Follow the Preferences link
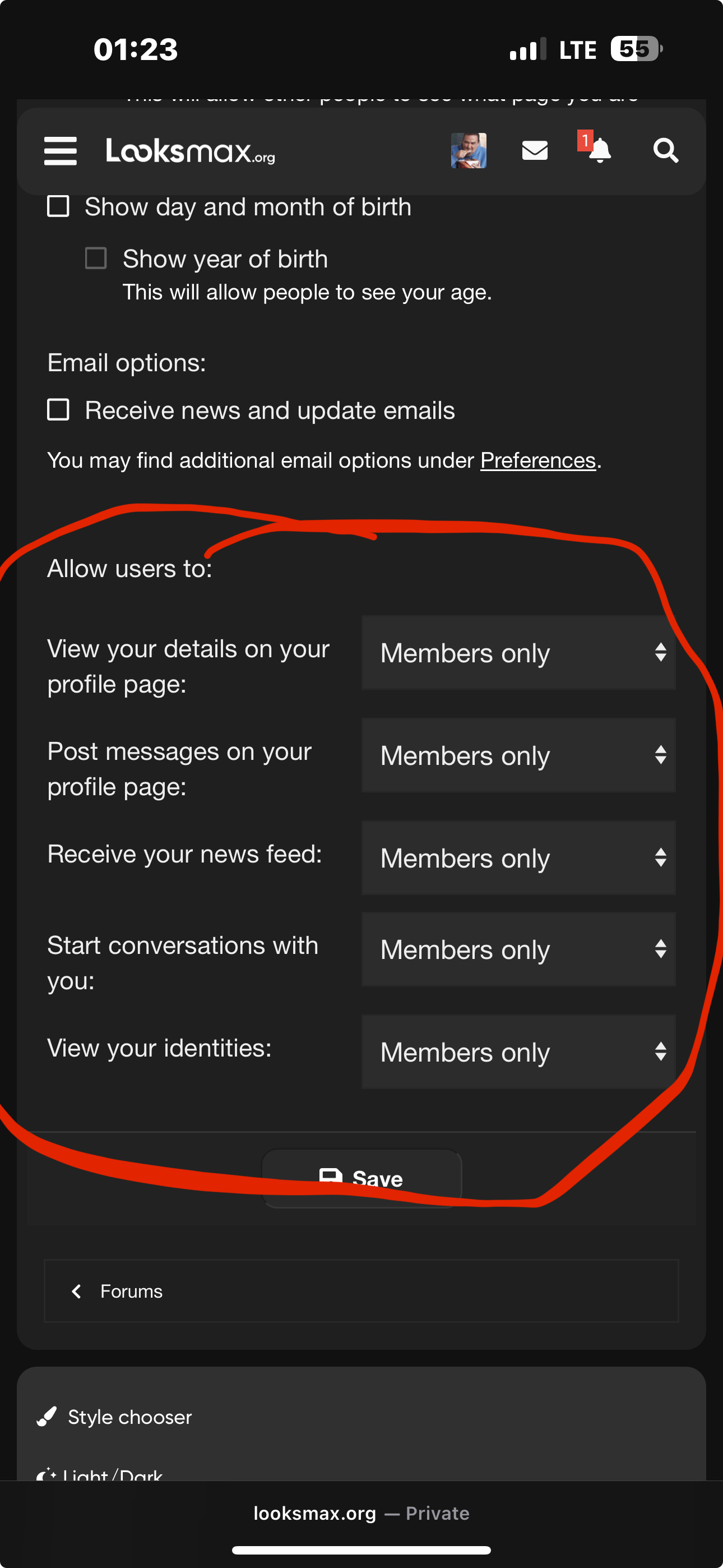This screenshot has width=723, height=1568. pos(537,460)
